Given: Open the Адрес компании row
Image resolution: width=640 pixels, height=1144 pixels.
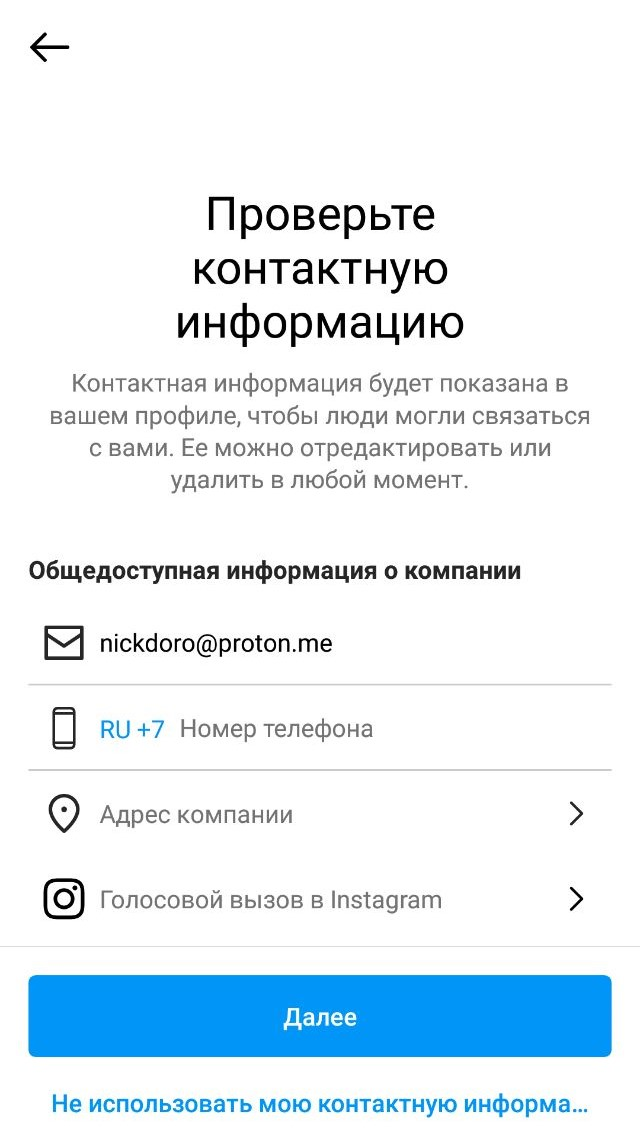Looking at the screenshot, I should click(319, 814).
